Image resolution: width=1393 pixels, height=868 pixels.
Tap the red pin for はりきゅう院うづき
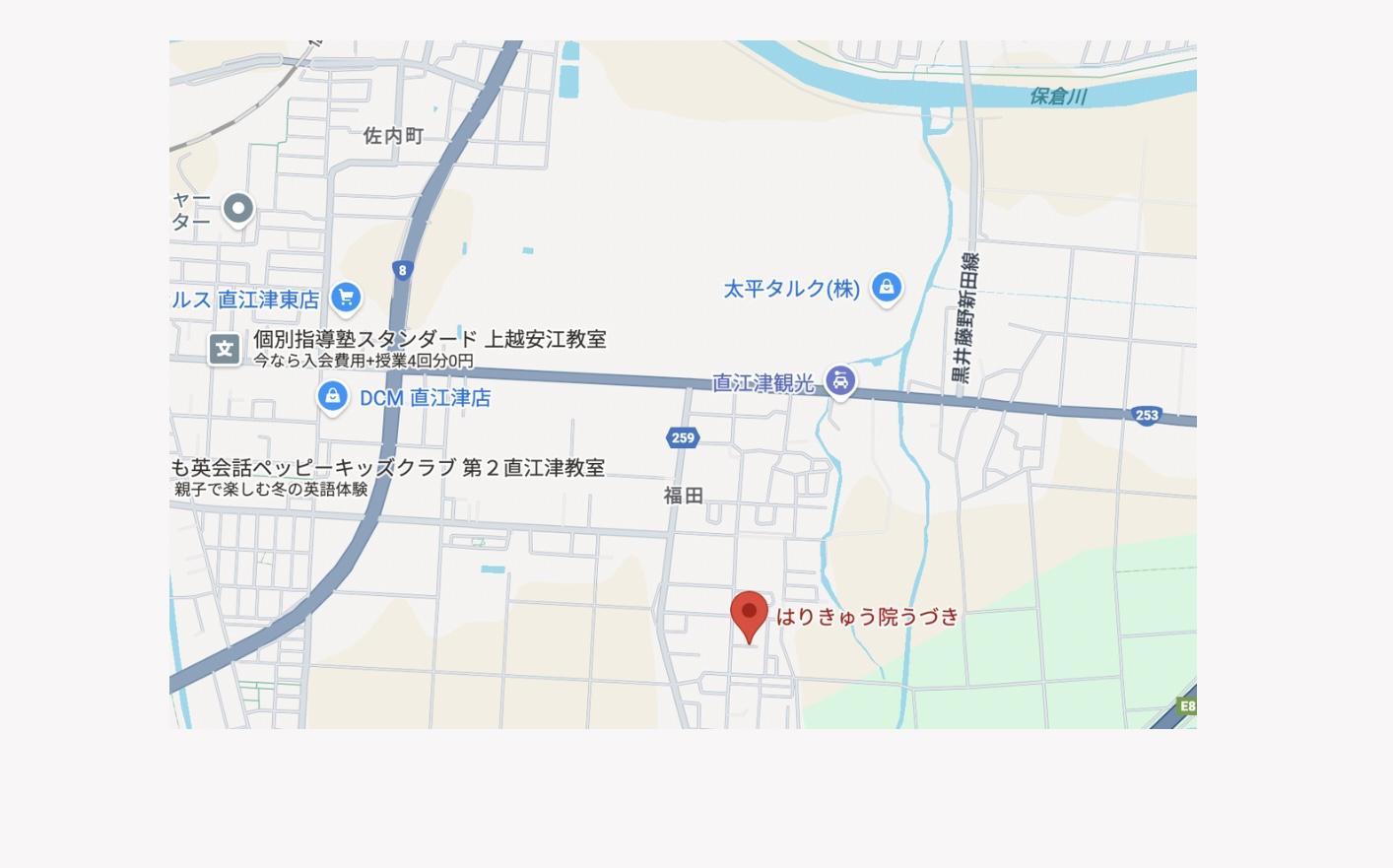coord(749,617)
